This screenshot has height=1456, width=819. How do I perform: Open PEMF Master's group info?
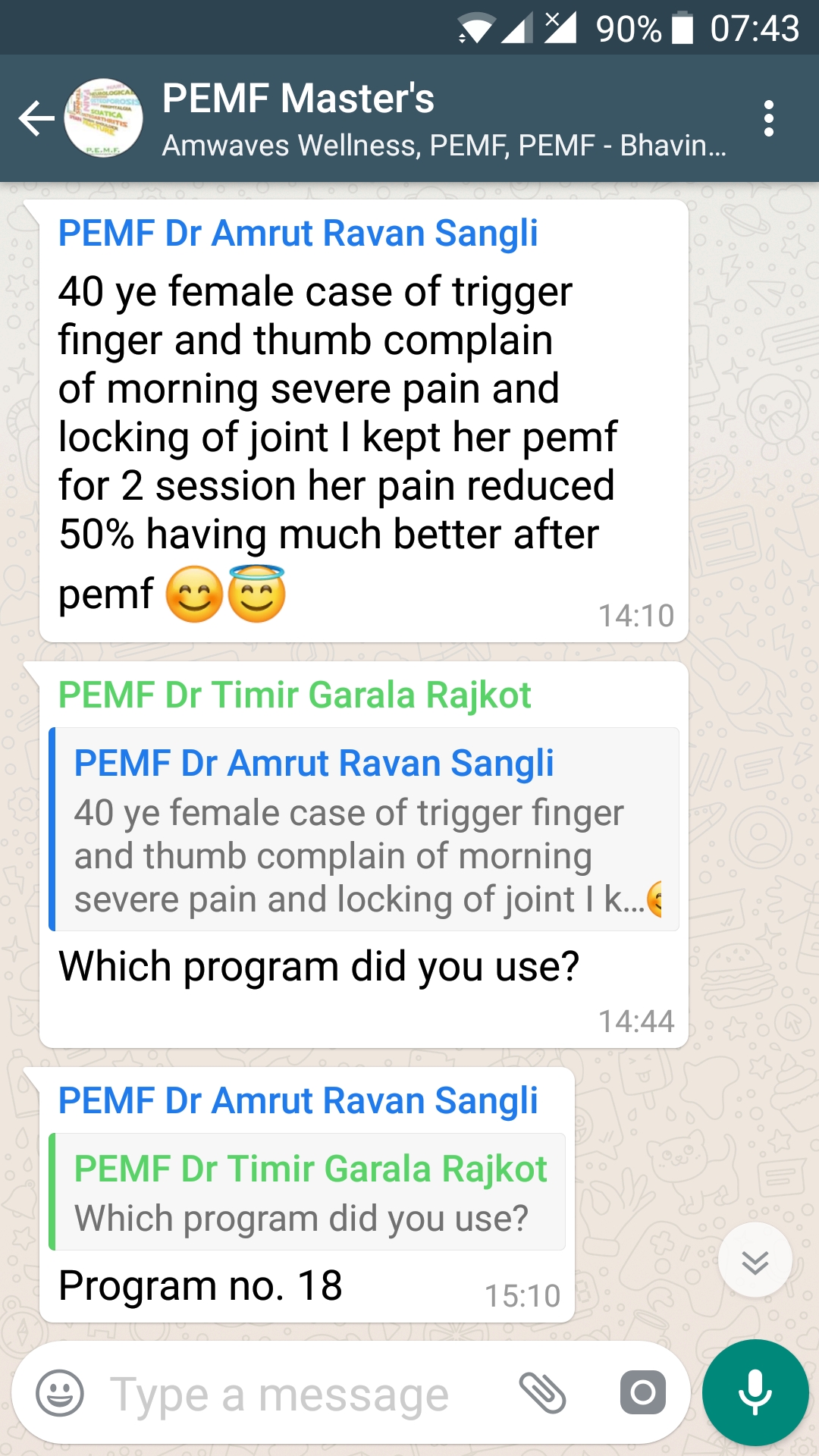point(444,119)
